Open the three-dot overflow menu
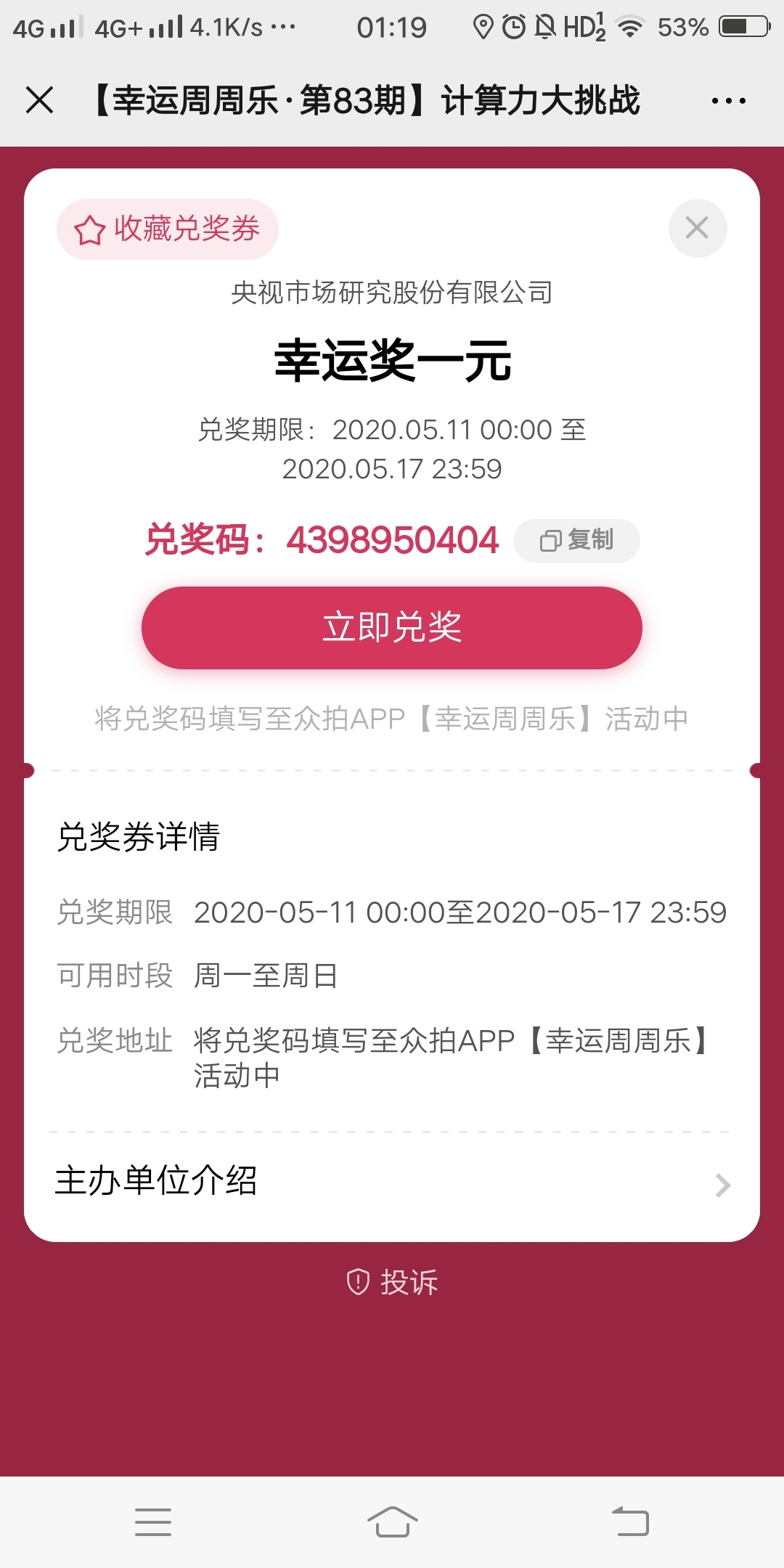 pos(728,101)
